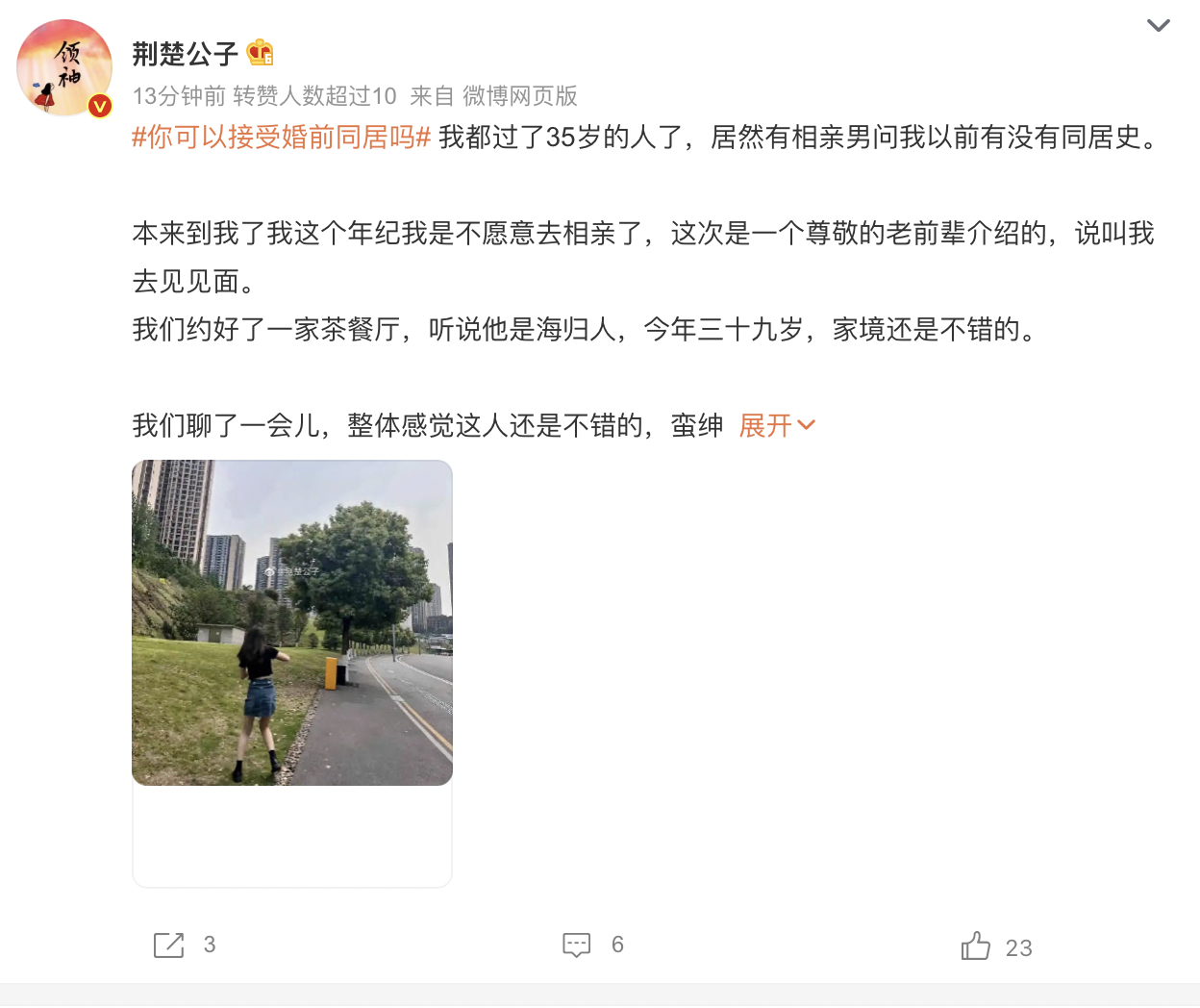Expand the full post with 展开
This screenshot has height=1008, width=1200.
point(776,425)
